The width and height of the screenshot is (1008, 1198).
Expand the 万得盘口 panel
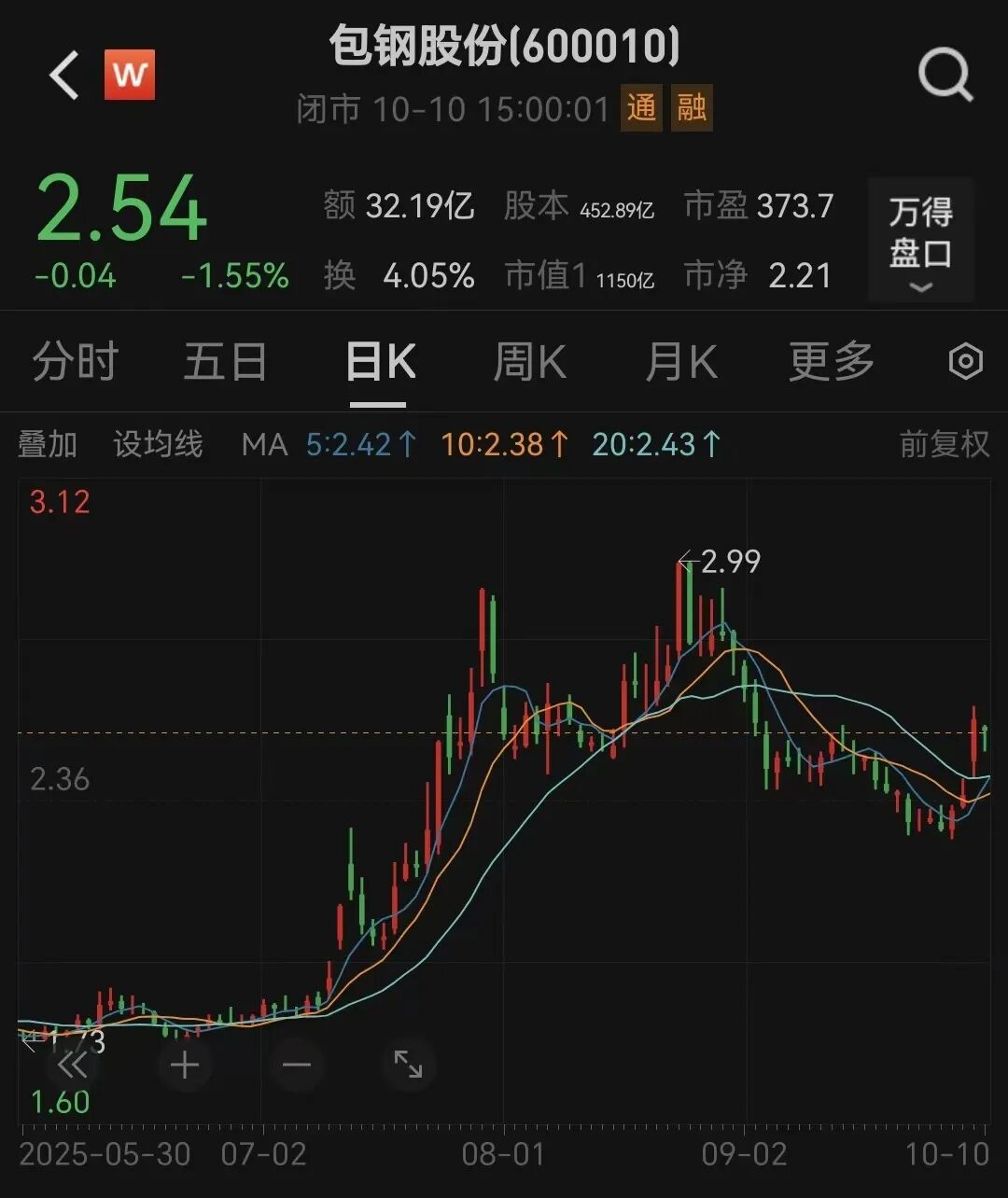pos(920,240)
